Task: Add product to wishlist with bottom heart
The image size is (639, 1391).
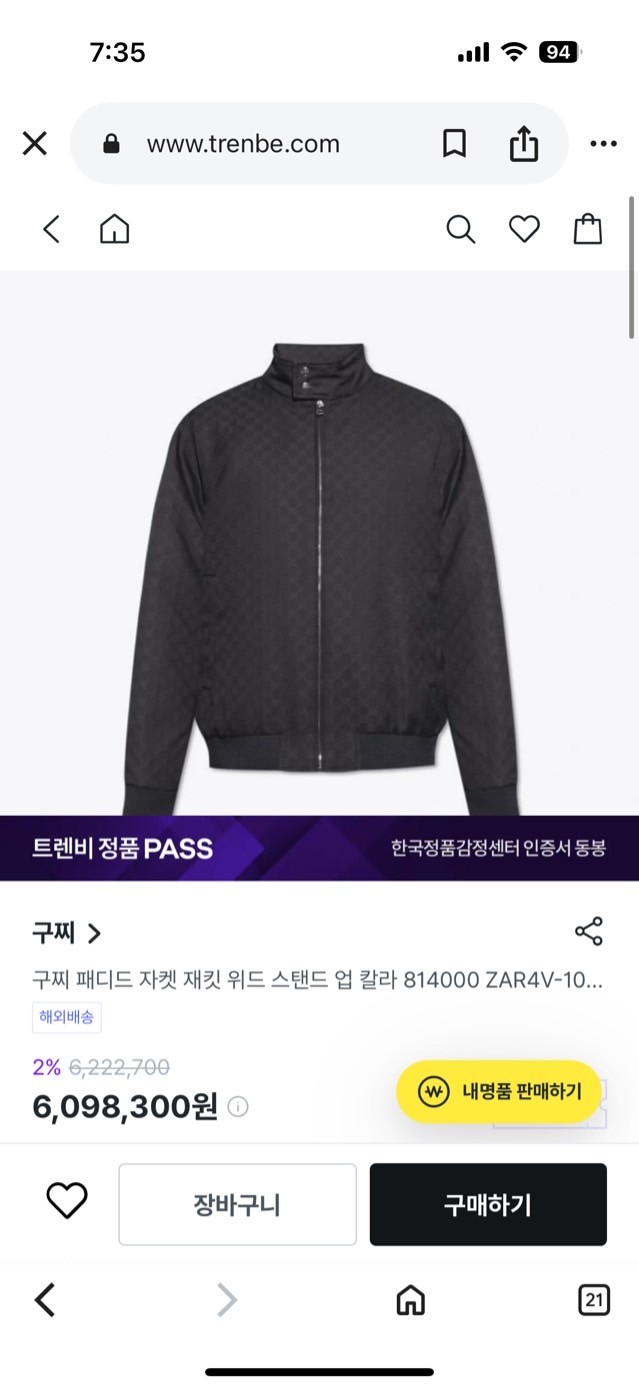Action: 67,1200
